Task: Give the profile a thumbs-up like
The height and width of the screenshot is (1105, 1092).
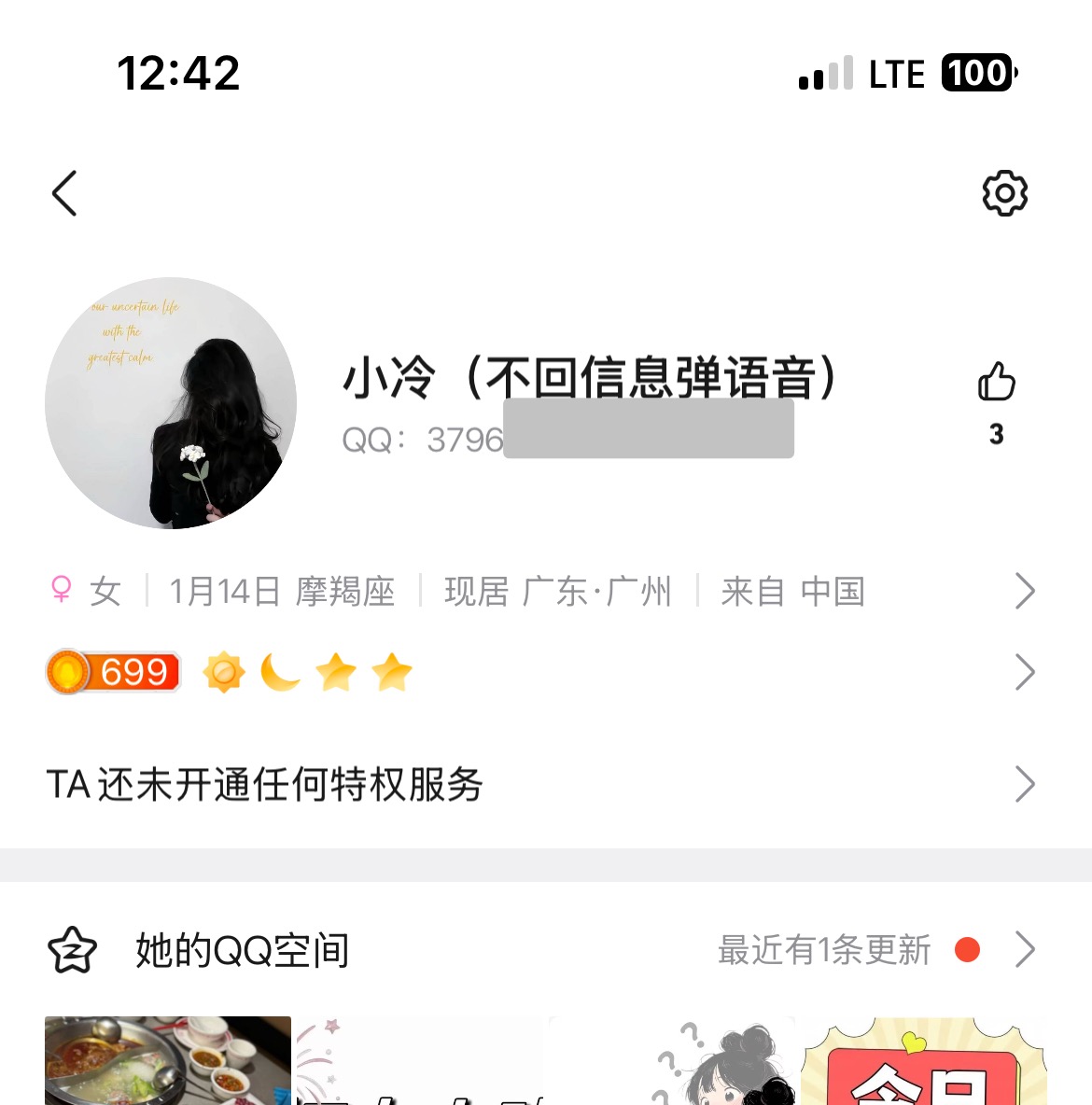Action: [x=996, y=382]
